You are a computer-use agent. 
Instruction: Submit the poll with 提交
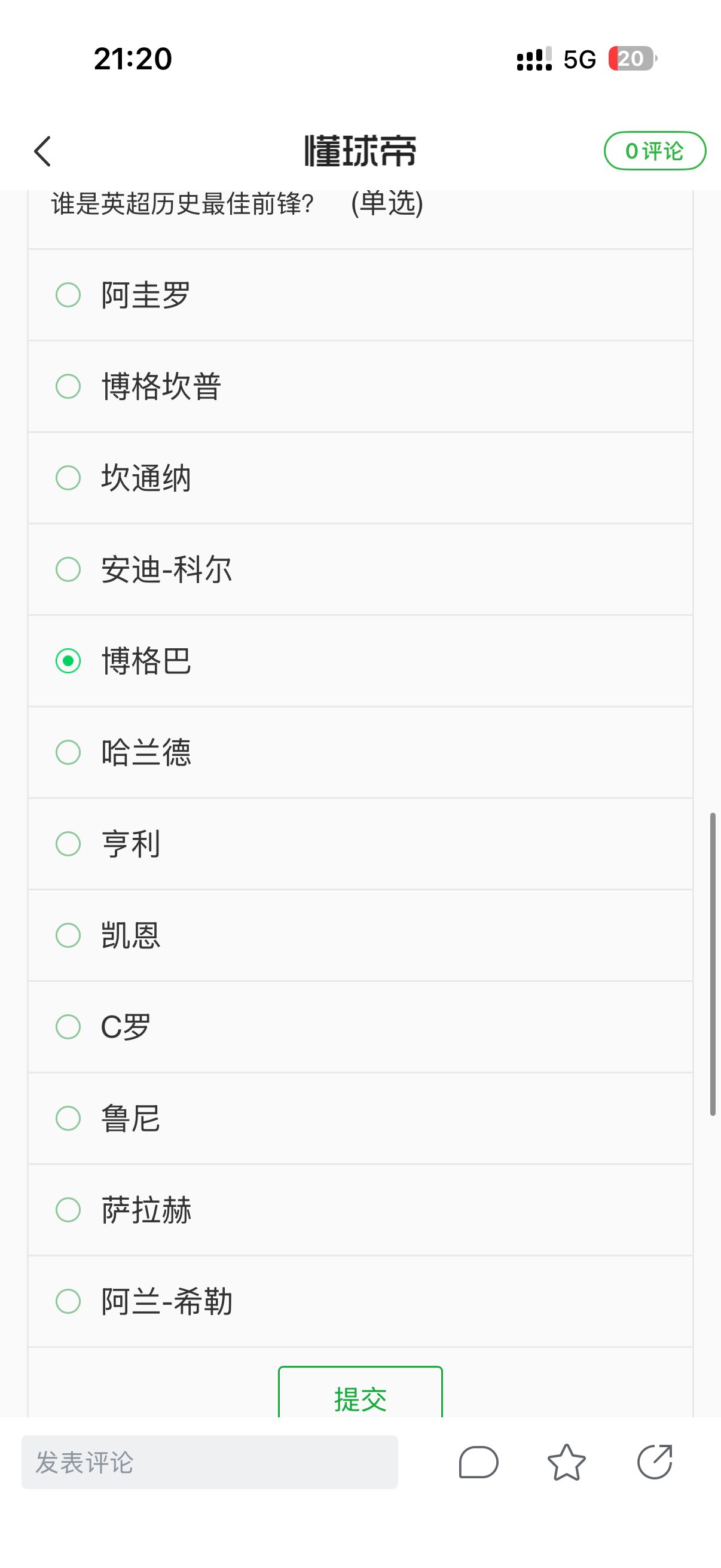[360, 1397]
